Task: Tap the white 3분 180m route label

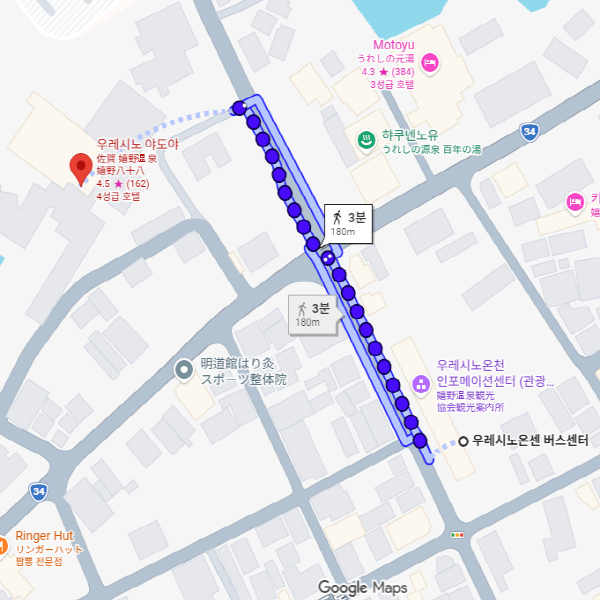Action: click(347, 222)
